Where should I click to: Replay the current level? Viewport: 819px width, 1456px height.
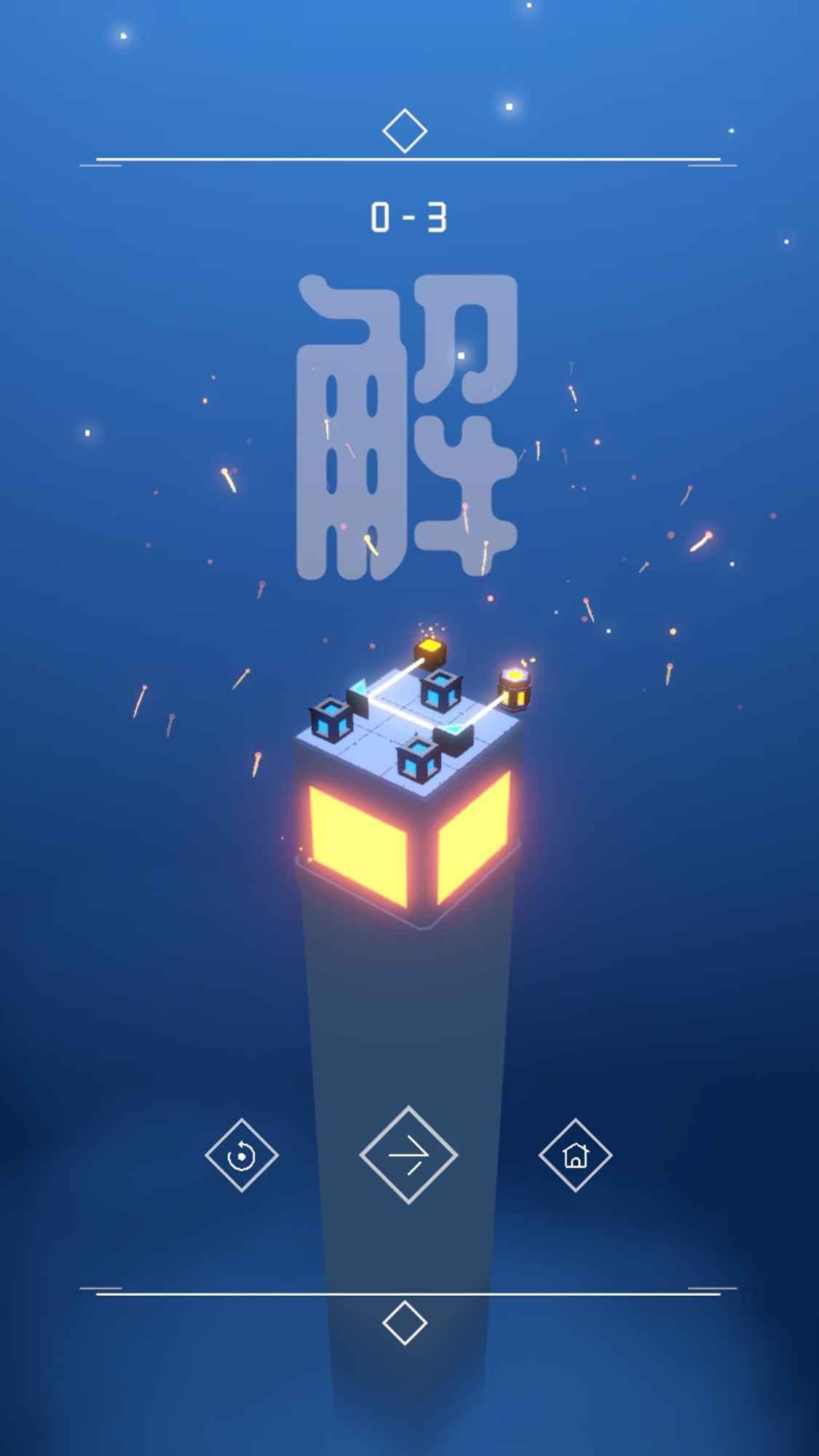tap(242, 1155)
